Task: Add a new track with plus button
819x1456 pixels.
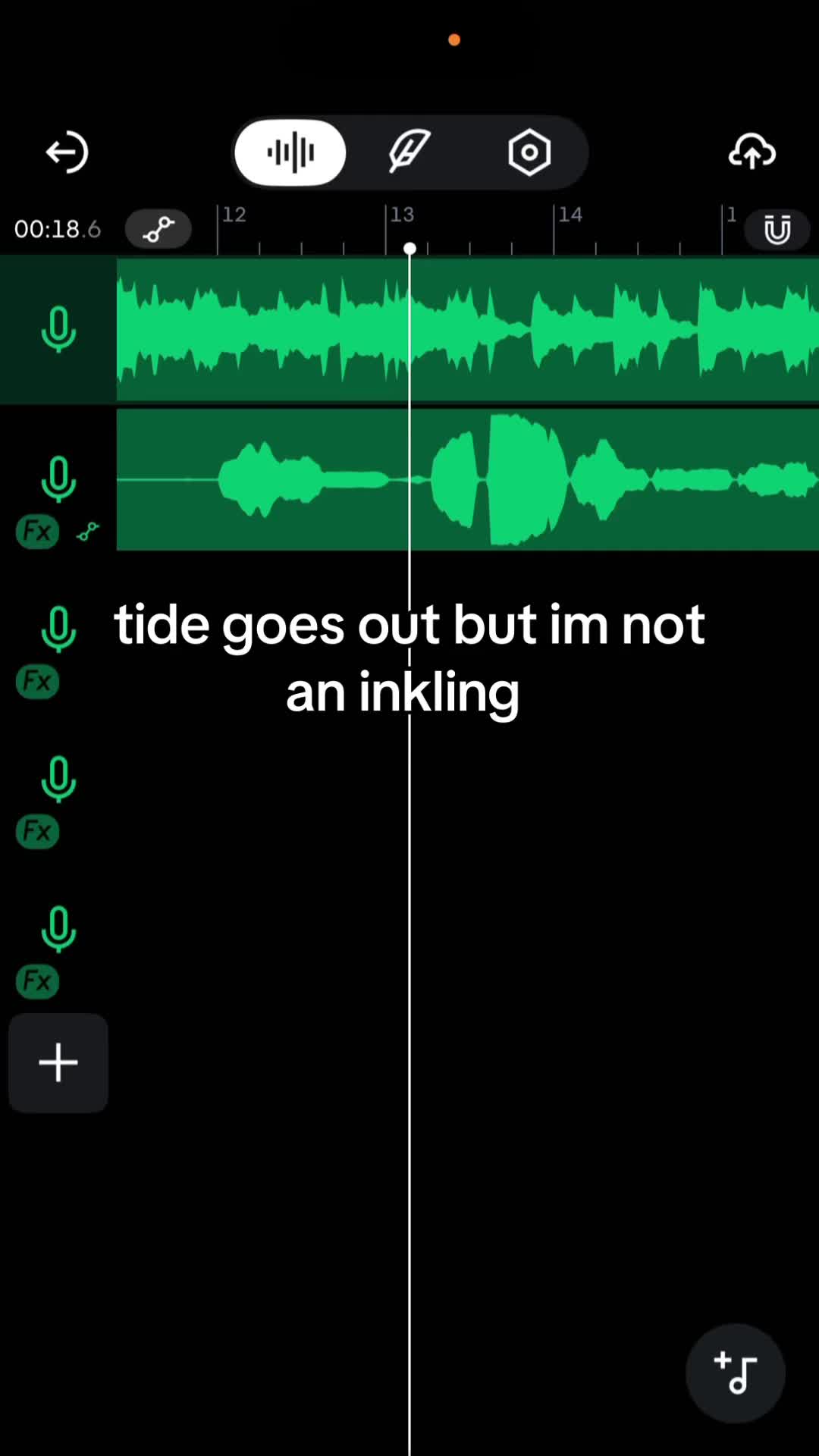Action: click(58, 1062)
